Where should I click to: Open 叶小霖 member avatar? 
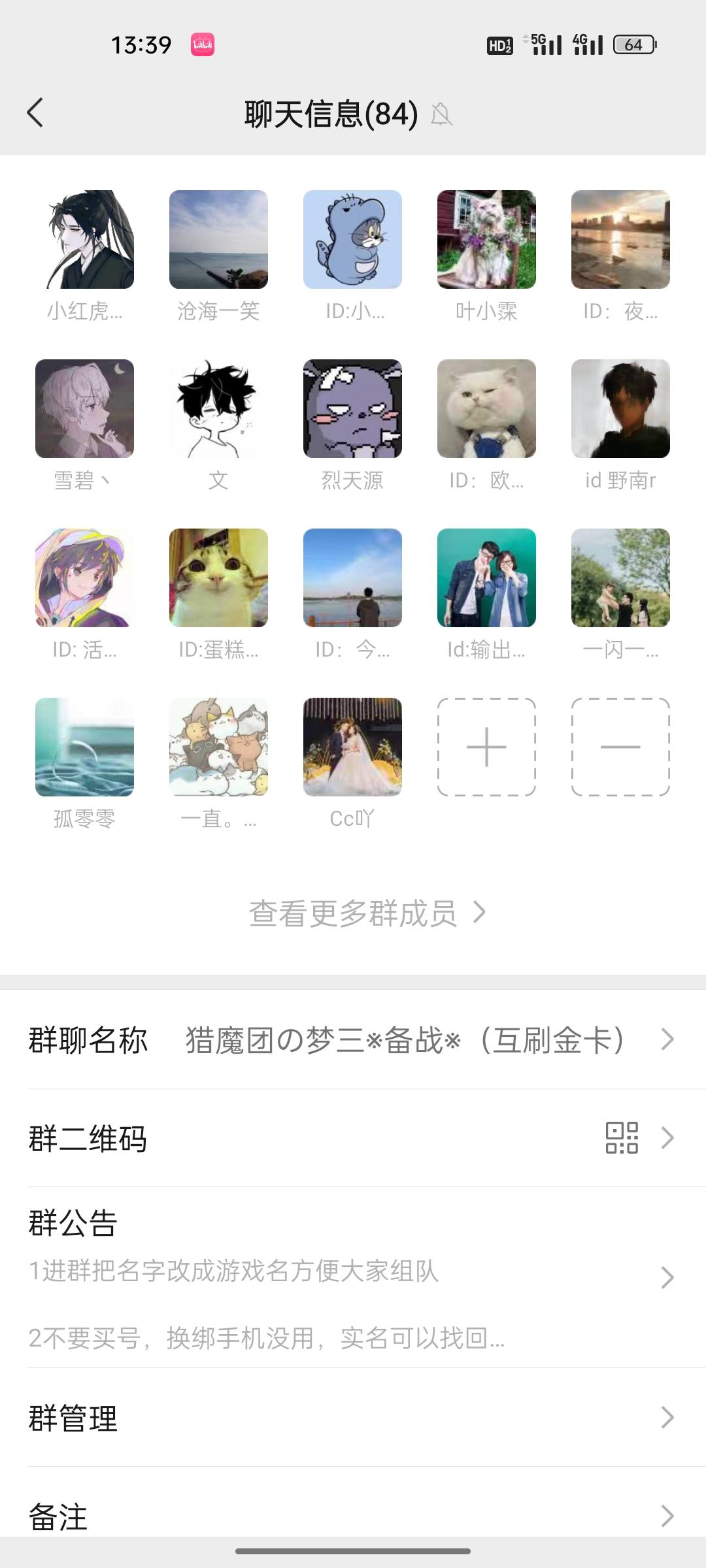486,240
